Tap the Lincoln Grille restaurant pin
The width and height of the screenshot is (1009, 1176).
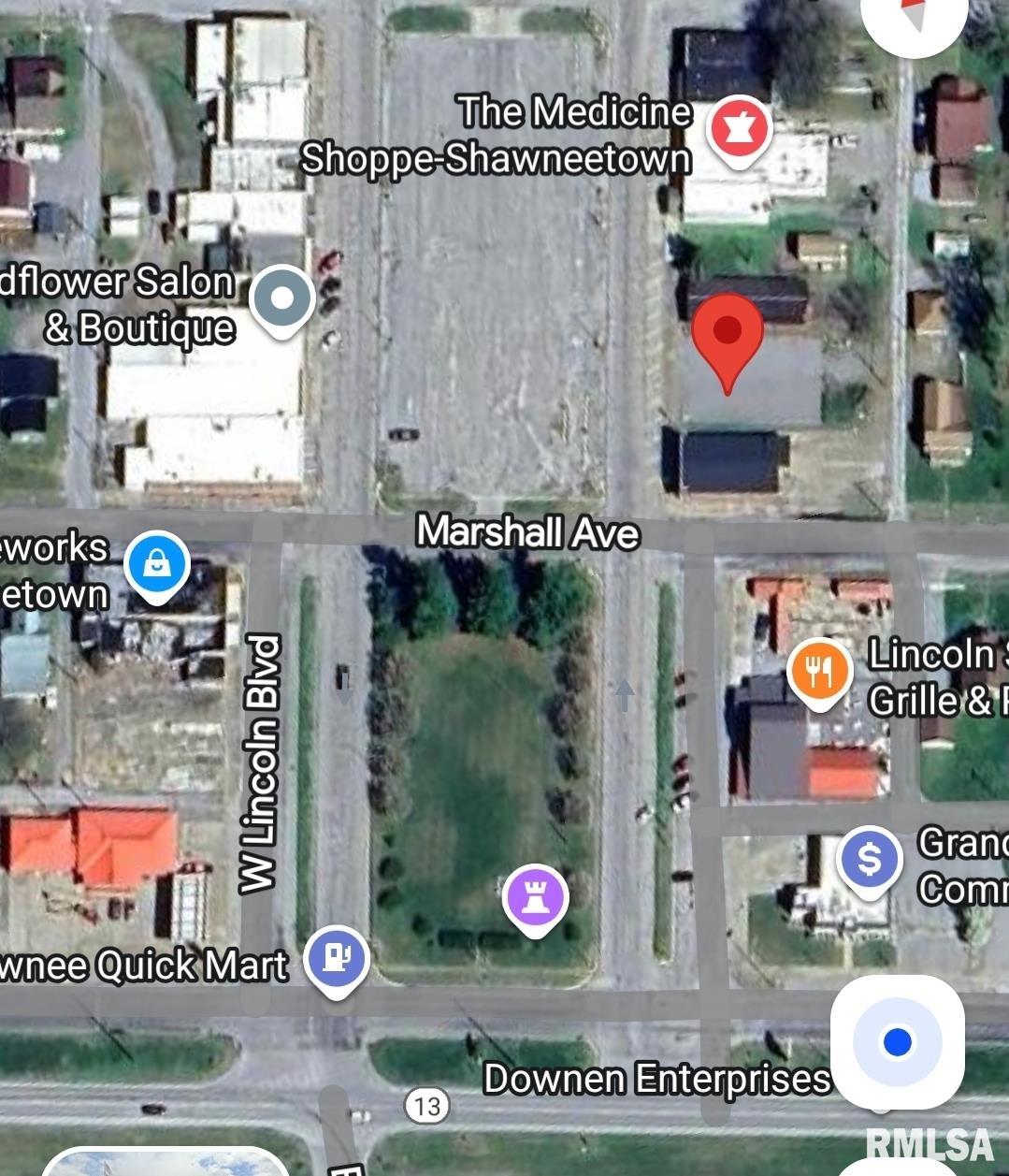[820, 672]
